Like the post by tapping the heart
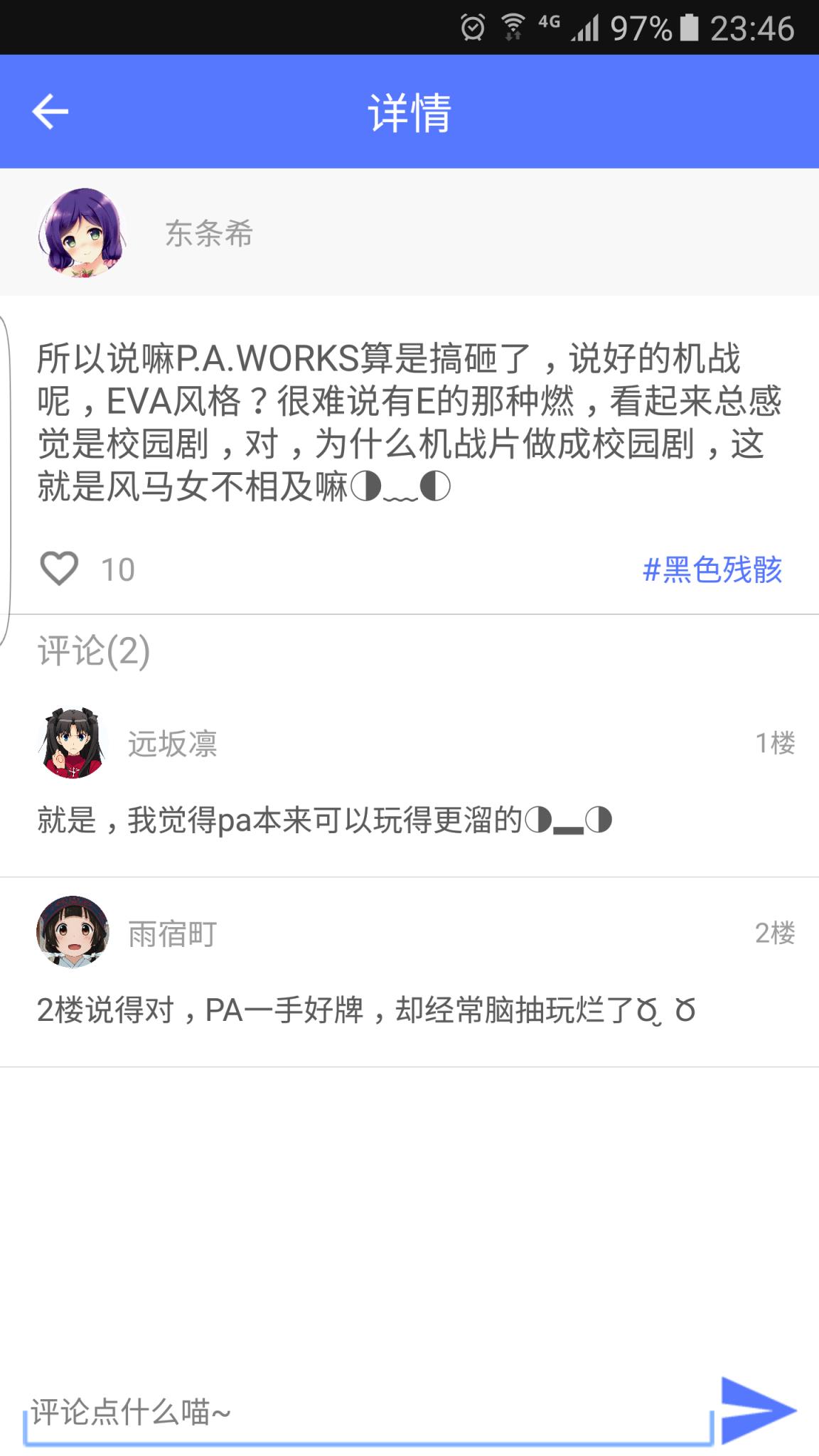This screenshot has width=819, height=1456. point(60,568)
